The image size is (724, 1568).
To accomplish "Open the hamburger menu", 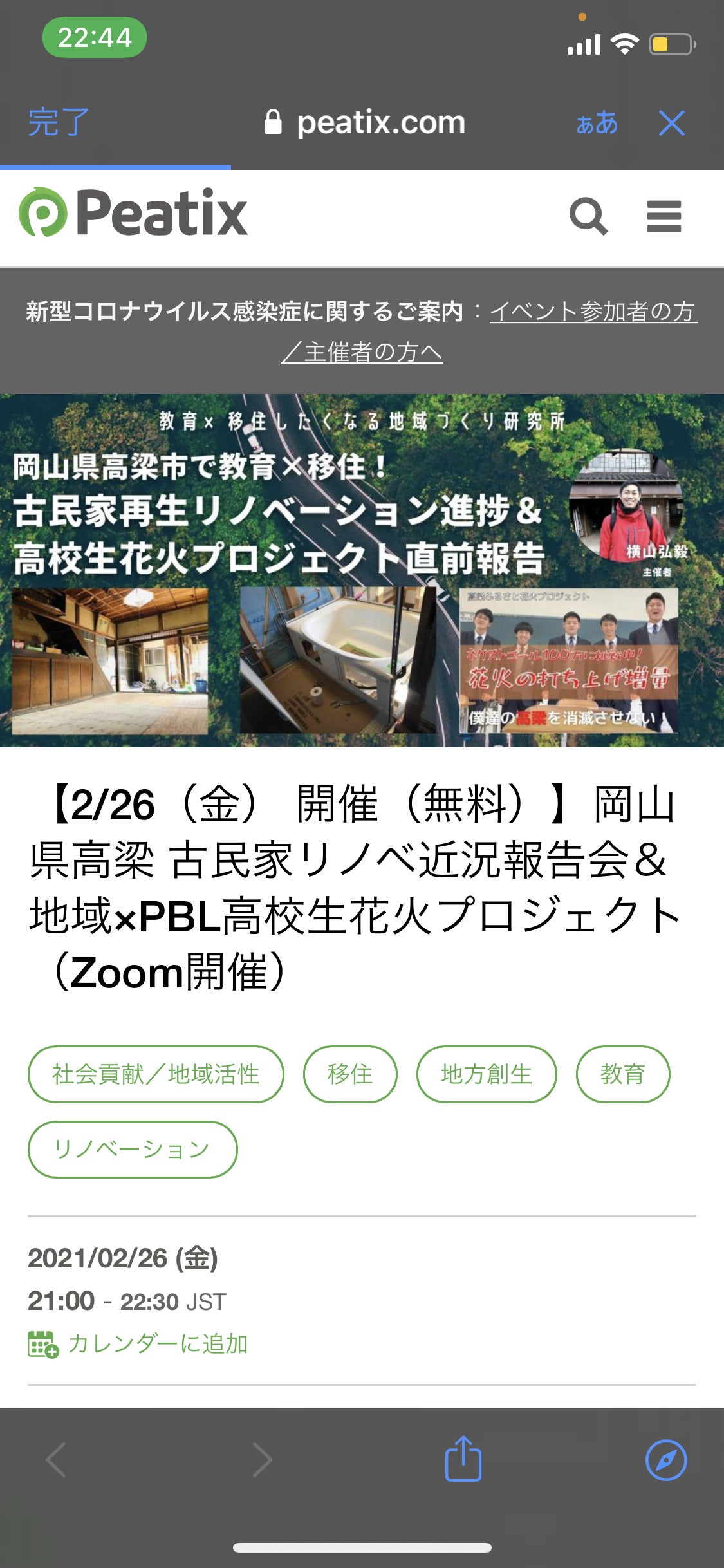I will (664, 216).
